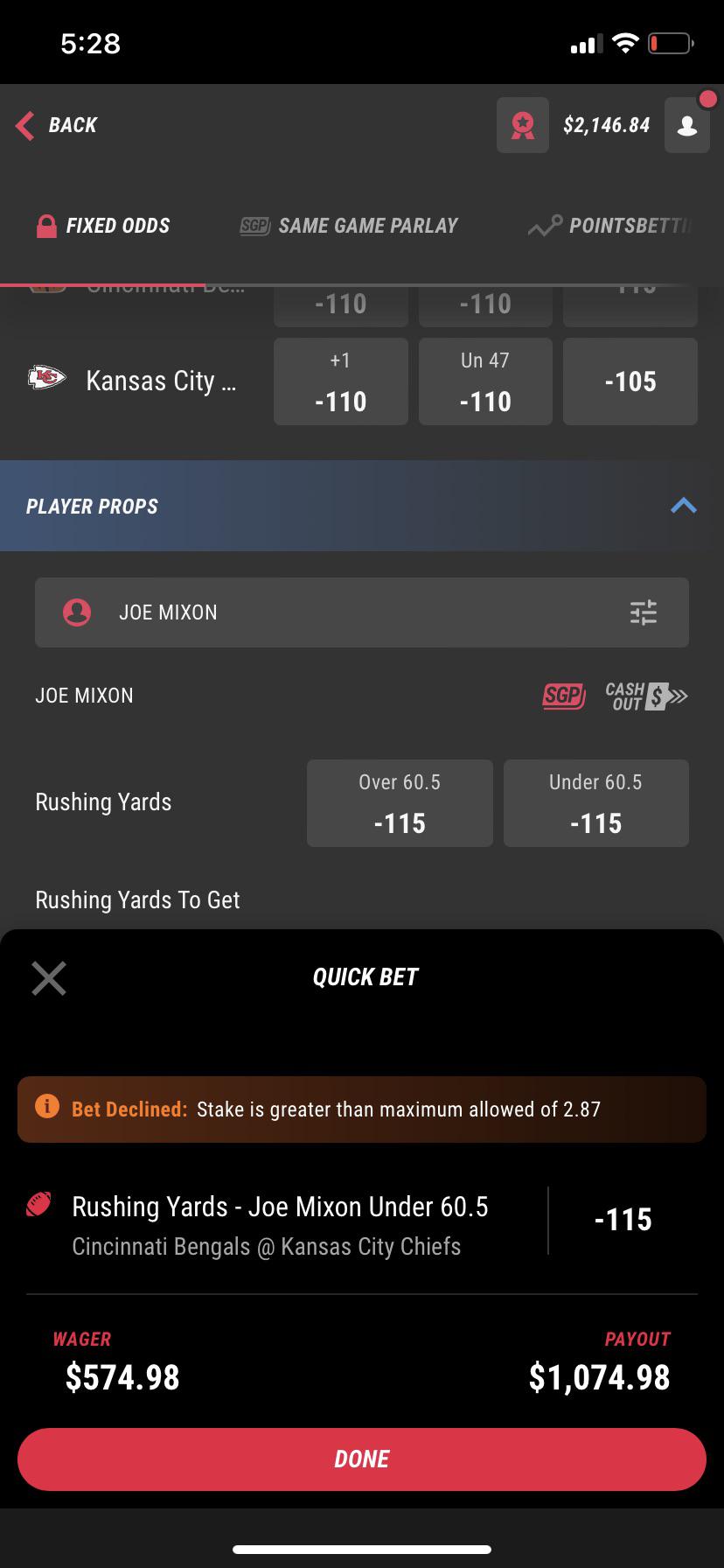Collapse the Player Props section
This screenshot has height=1568, width=724.
point(685,506)
